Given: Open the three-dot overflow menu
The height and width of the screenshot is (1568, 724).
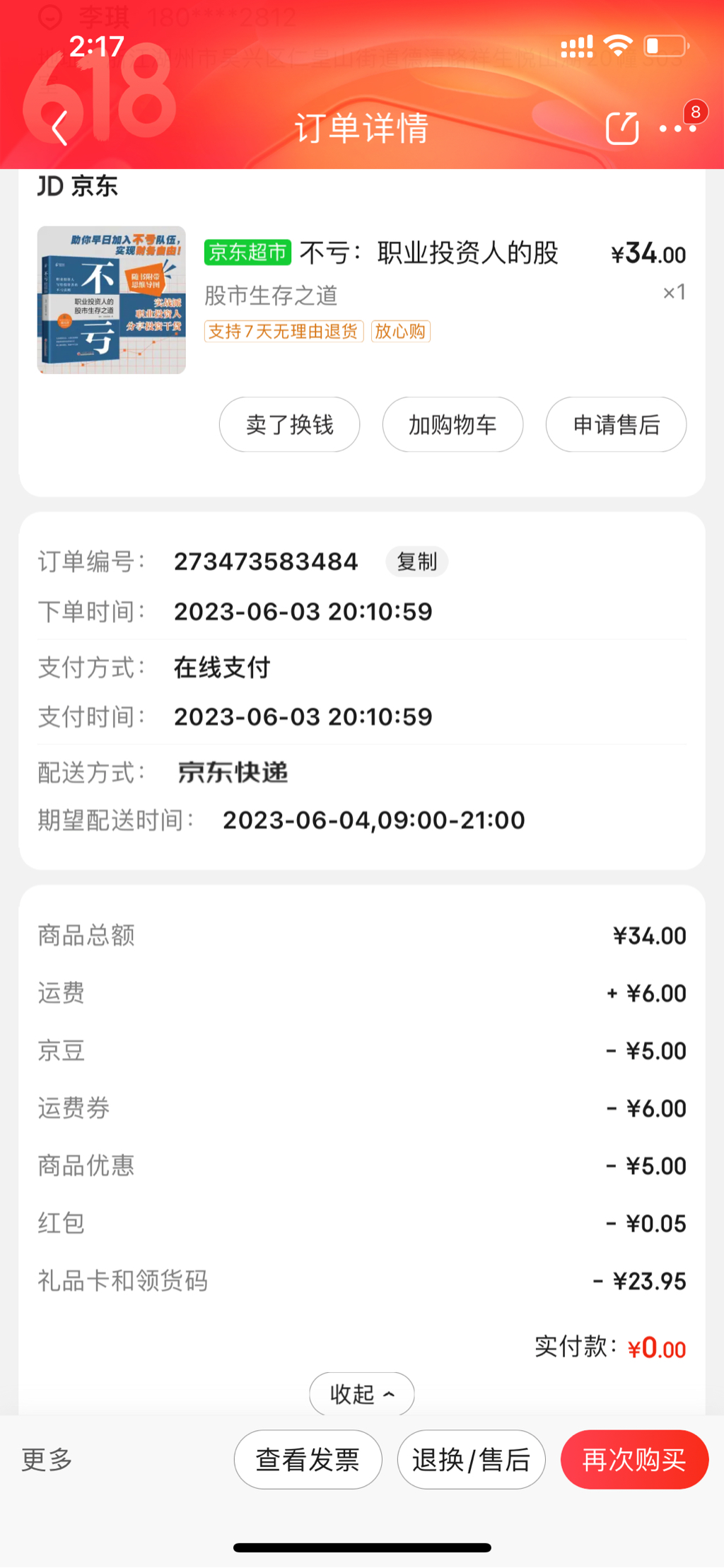Looking at the screenshot, I should click(677, 128).
